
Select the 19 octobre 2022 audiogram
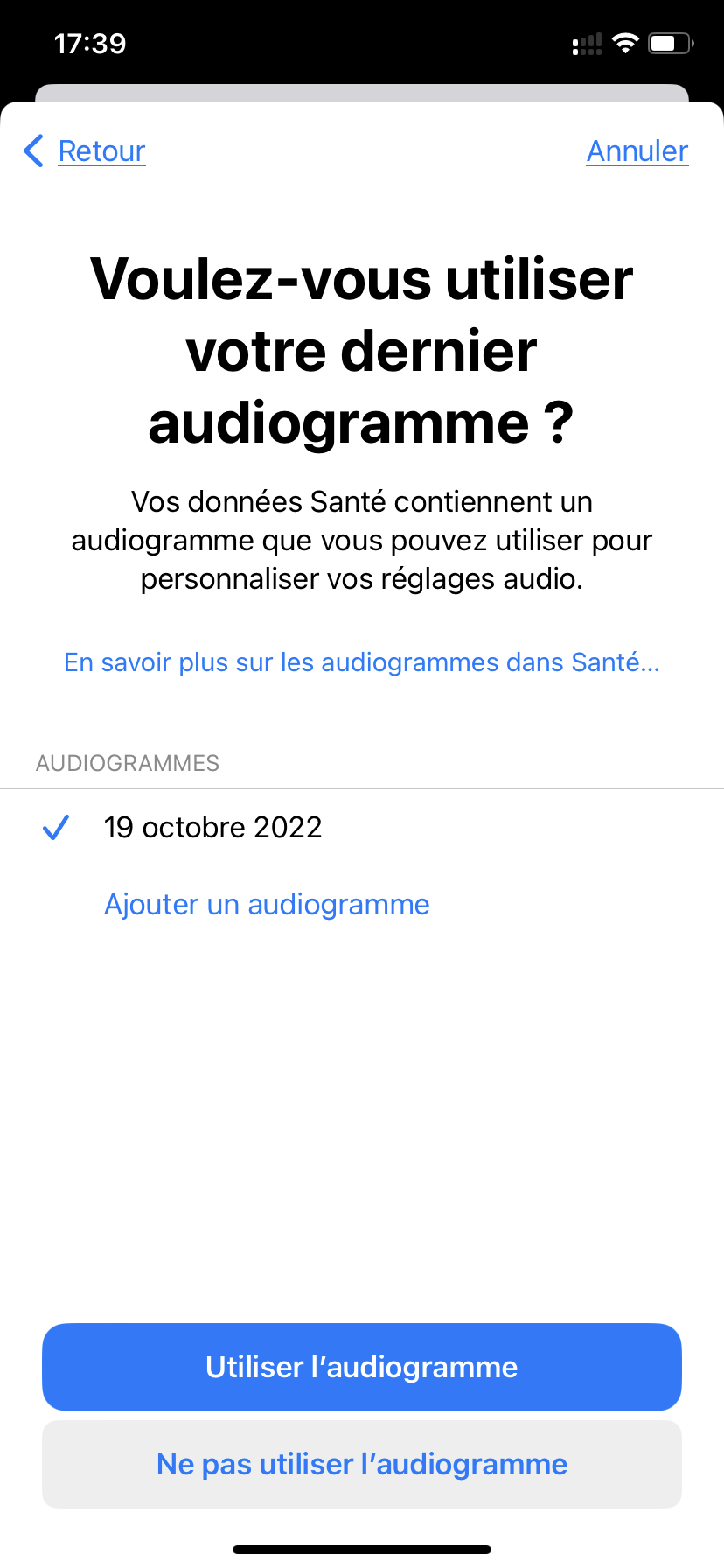point(362,827)
